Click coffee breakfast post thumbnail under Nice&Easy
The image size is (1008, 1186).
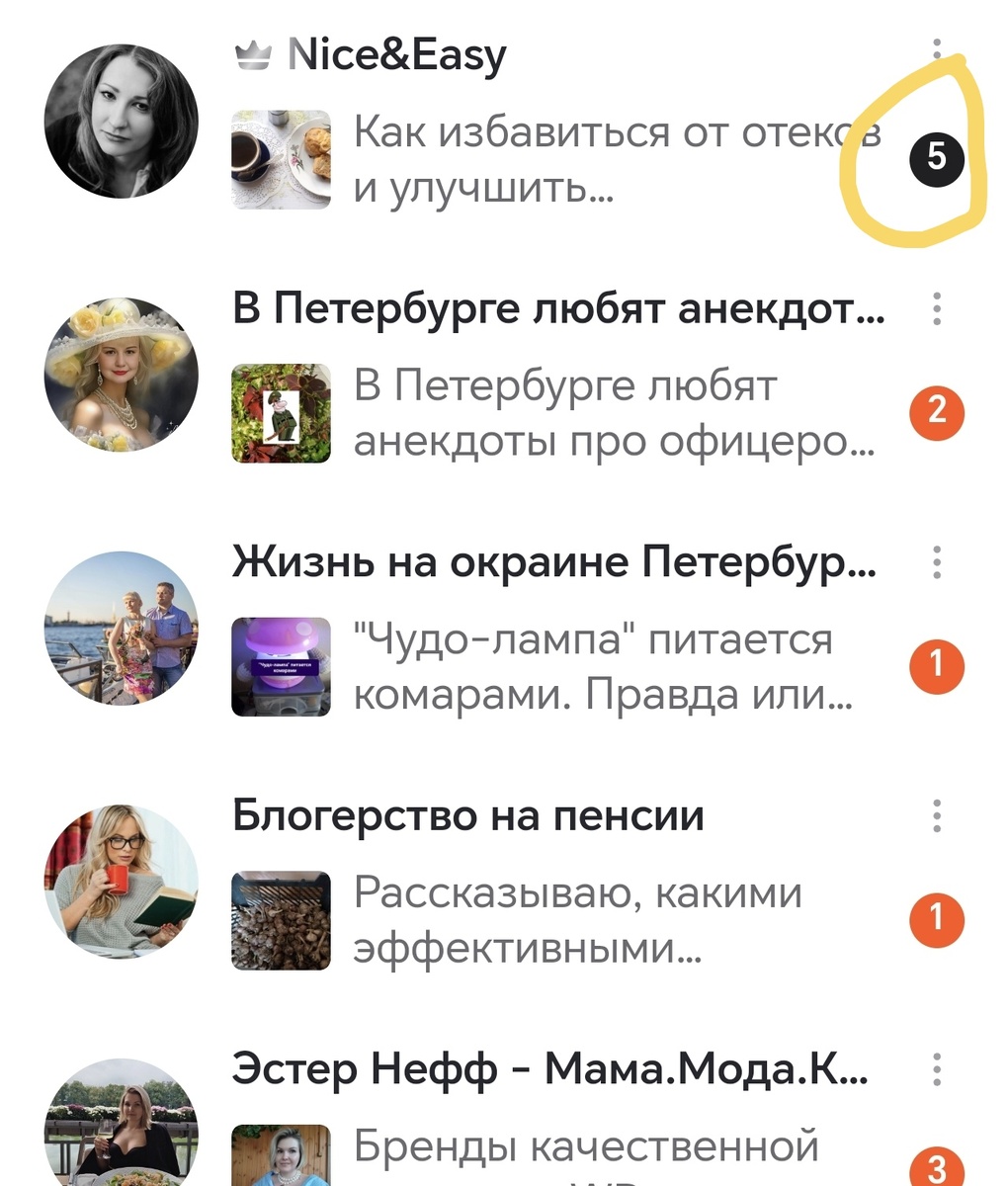pyautogui.click(x=281, y=158)
